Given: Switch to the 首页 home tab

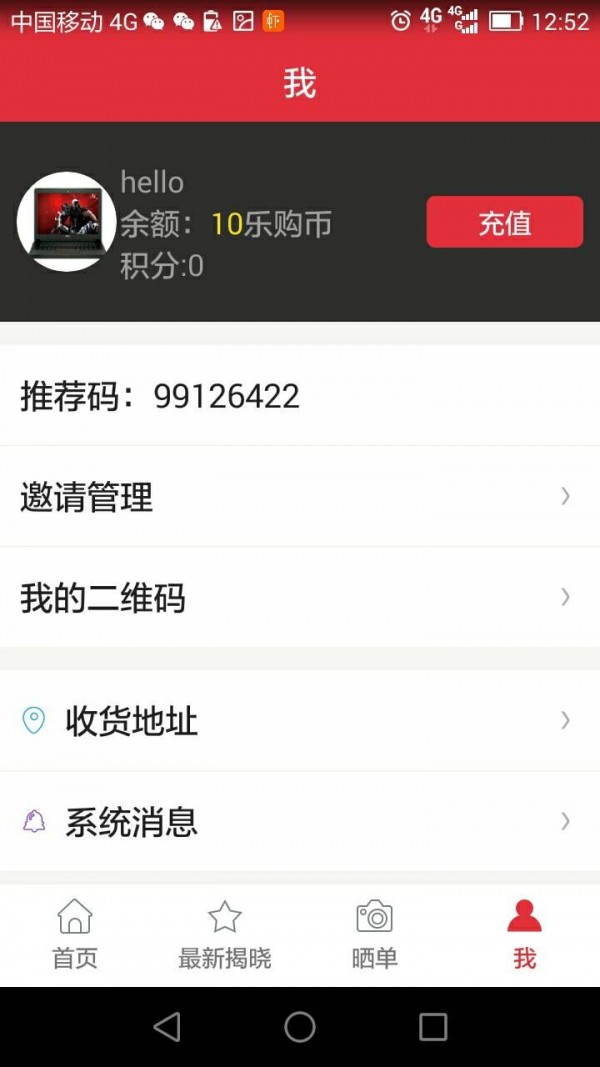Looking at the screenshot, I should (x=75, y=934).
